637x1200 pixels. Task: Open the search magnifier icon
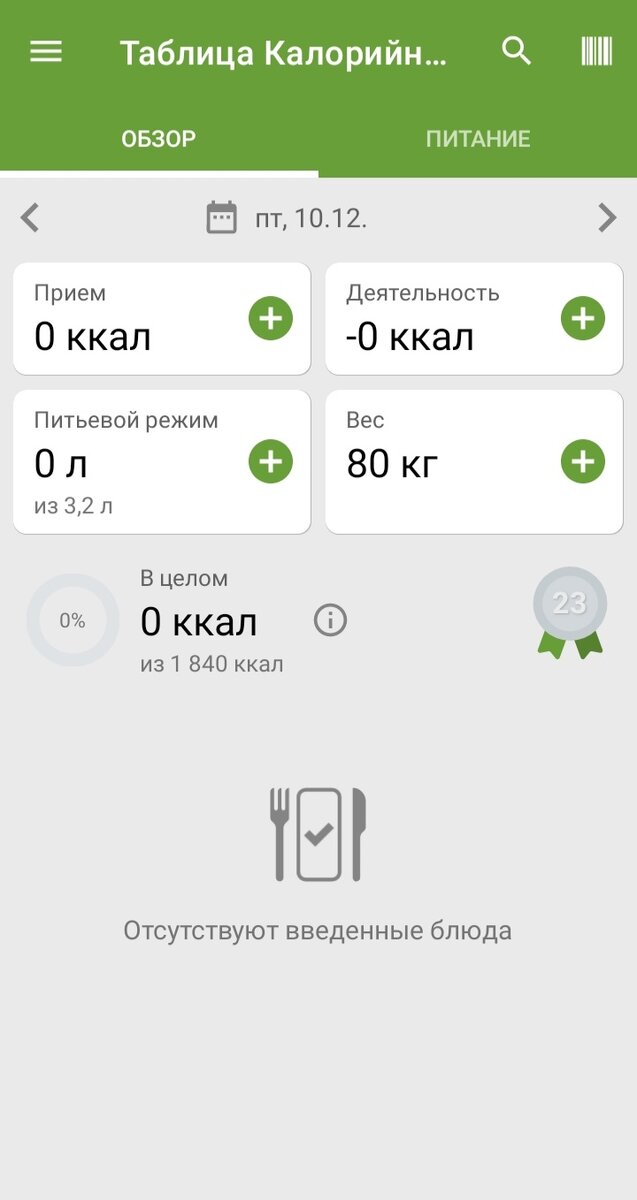(x=516, y=51)
